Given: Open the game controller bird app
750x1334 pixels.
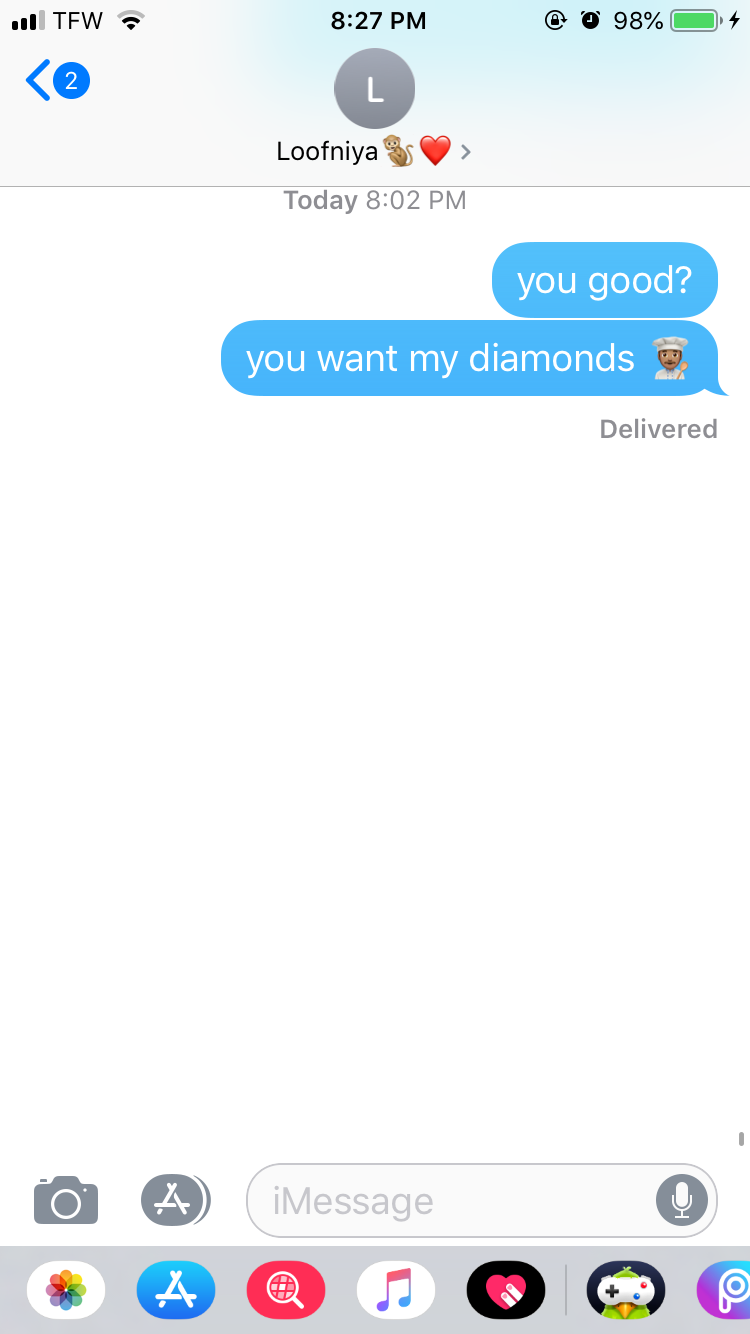Looking at the screenshot, I should tap(626, 1290).
